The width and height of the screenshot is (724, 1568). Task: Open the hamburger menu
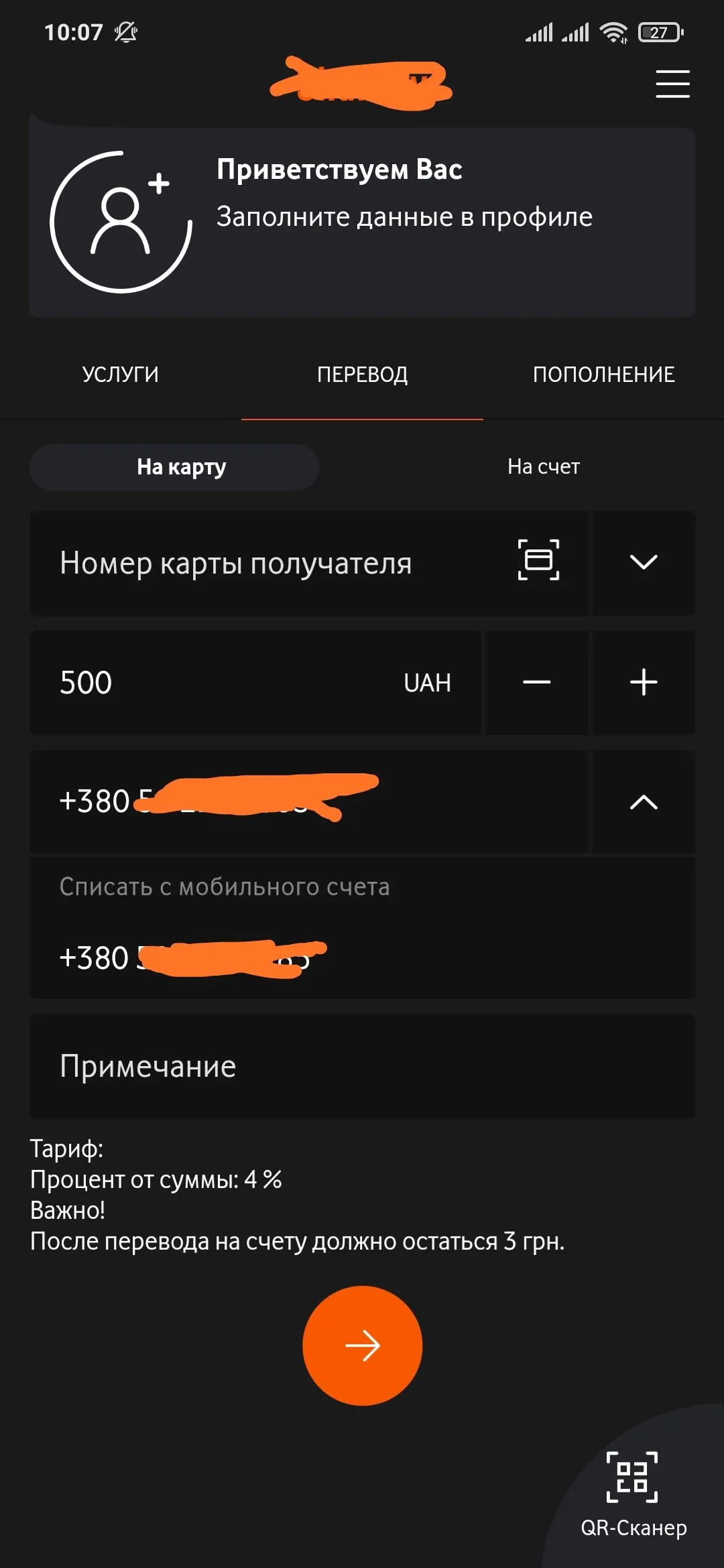[672, 84]
